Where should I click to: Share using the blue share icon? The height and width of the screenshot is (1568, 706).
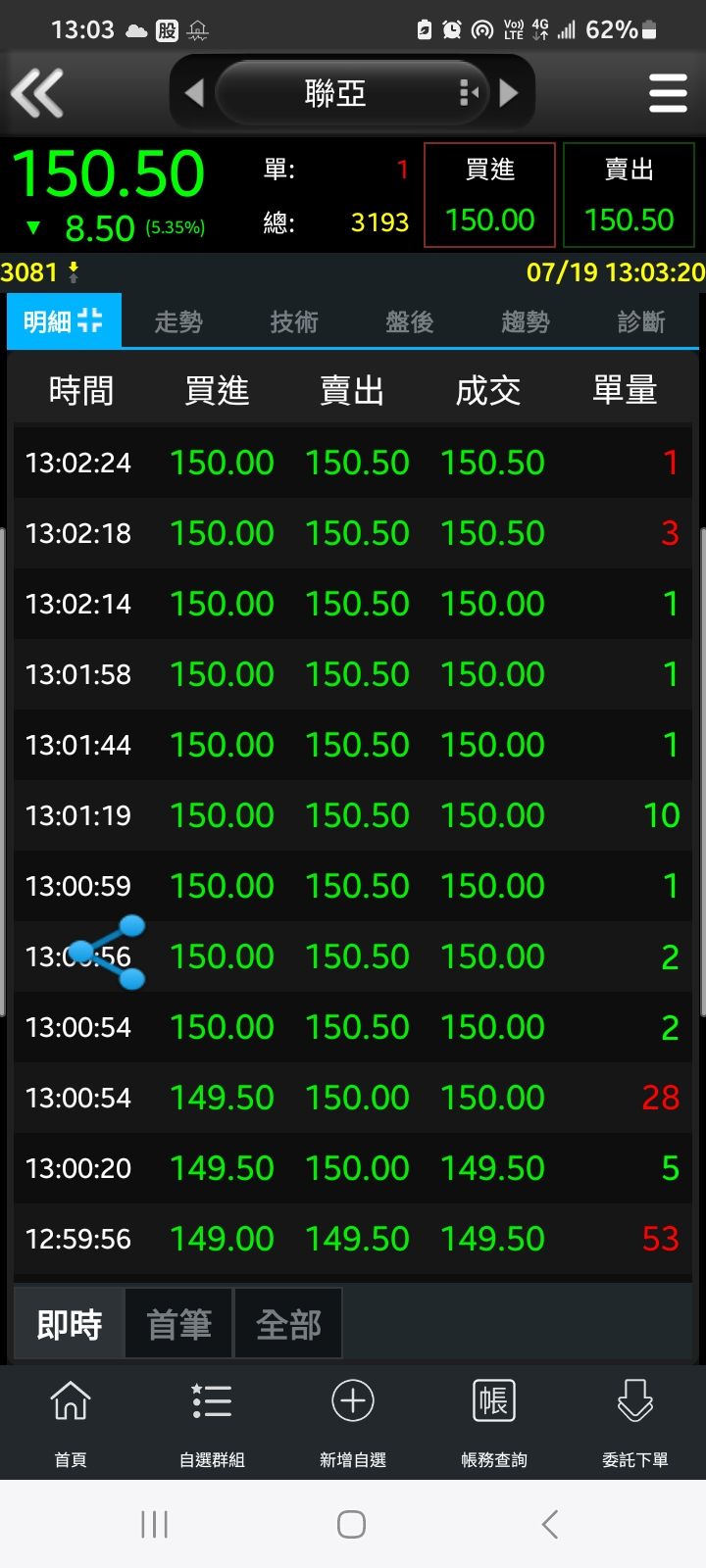(108, 952)
